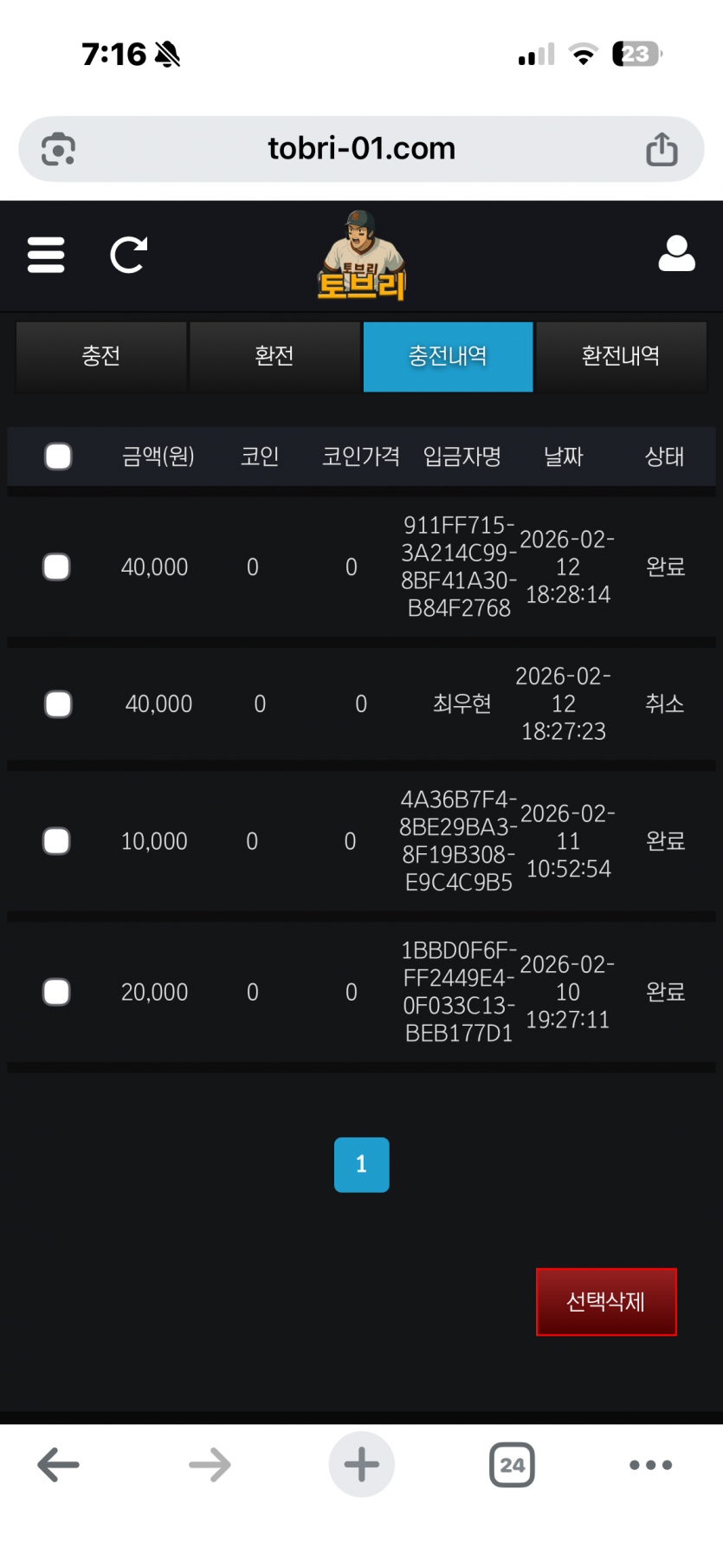This screenshot has width=723, height=1568.
Task: Select the cancelled 최우현 deposit row checkbox
Action: (58, 704)
